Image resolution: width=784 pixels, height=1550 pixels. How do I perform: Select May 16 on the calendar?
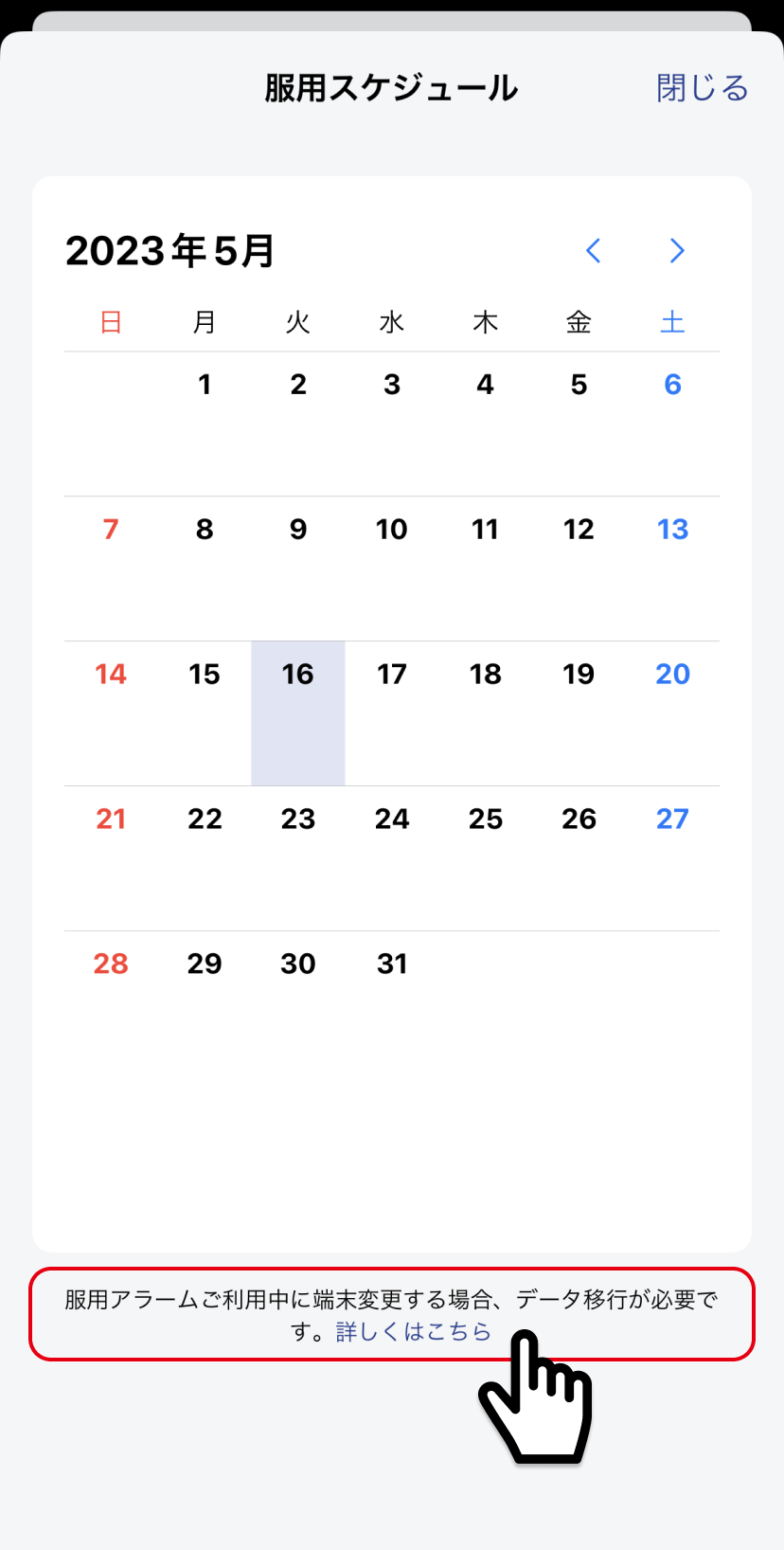click(x=298, y=713)
